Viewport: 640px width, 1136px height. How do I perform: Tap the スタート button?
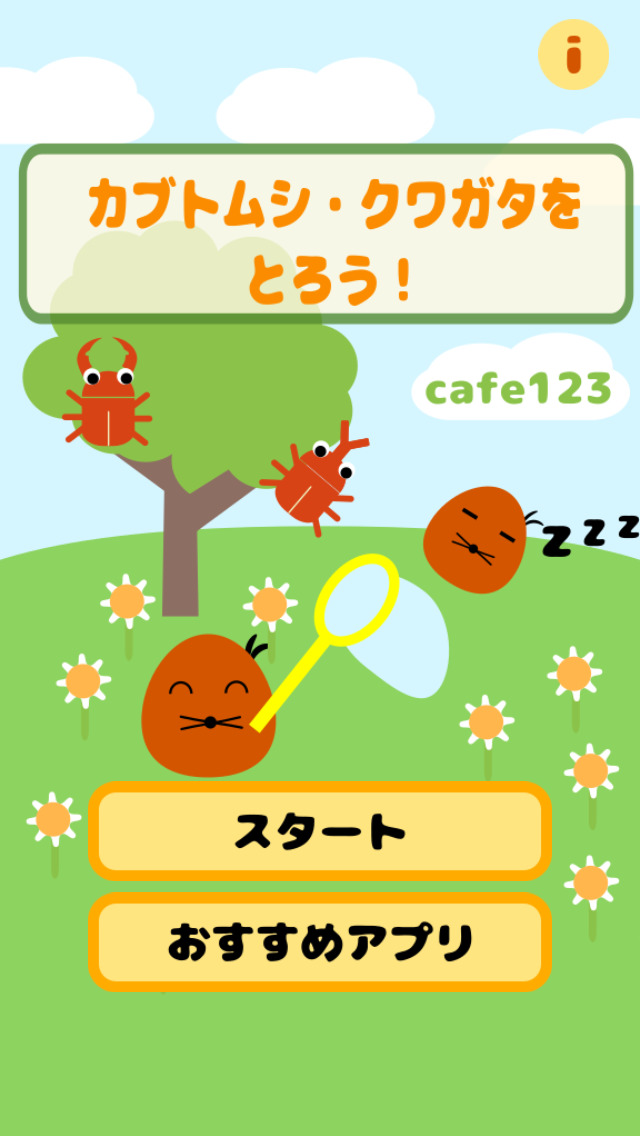click(320, 831)
